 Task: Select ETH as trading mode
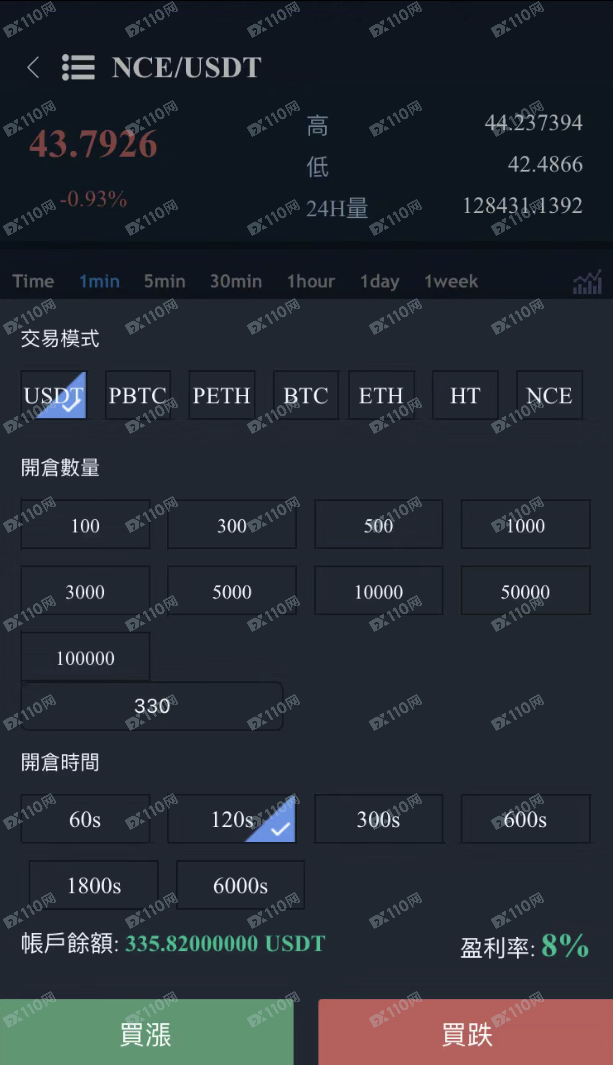[381, 395]
